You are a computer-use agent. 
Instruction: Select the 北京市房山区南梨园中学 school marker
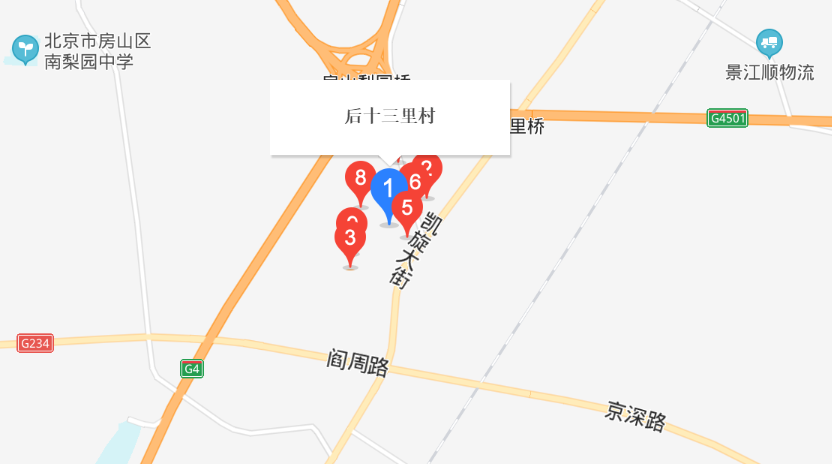[x=25, y=47]
